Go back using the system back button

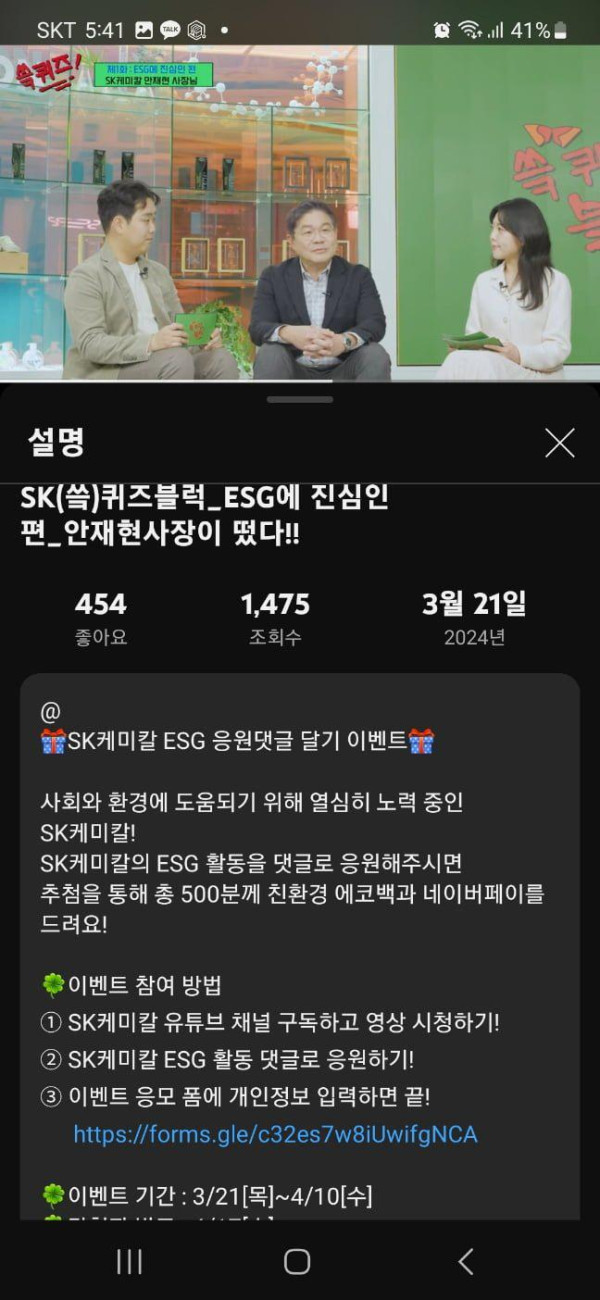coord(465,1262)
